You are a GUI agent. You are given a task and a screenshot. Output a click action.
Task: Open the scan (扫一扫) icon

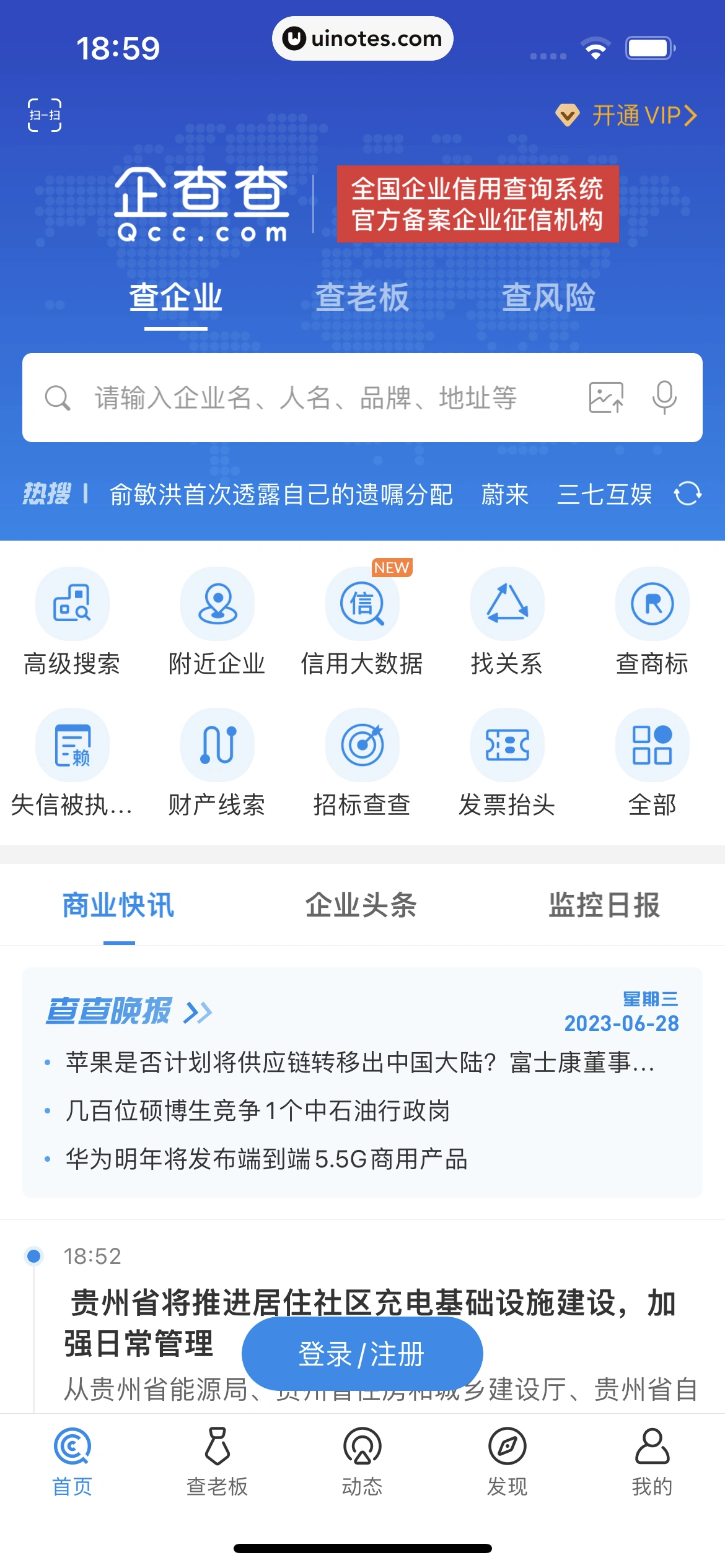(x=45, y=115)
